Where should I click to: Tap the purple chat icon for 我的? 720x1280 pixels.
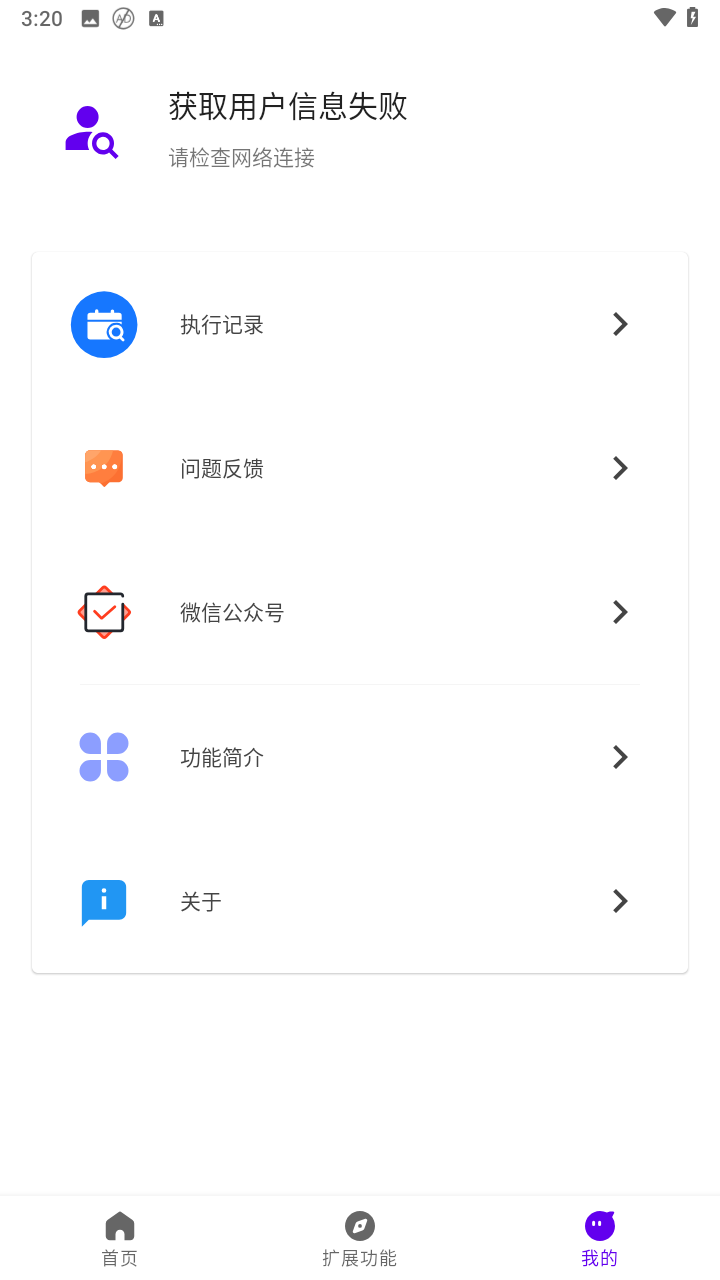tap(599, 1224)
